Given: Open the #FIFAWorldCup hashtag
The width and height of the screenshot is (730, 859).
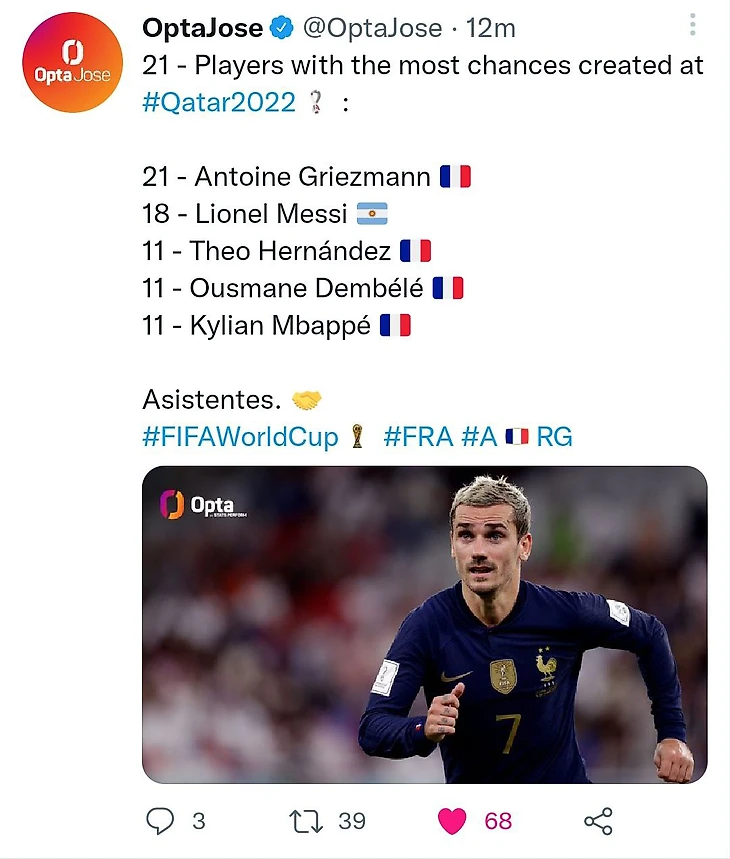Looking at the screenshot, I should [x=240, y=437].
